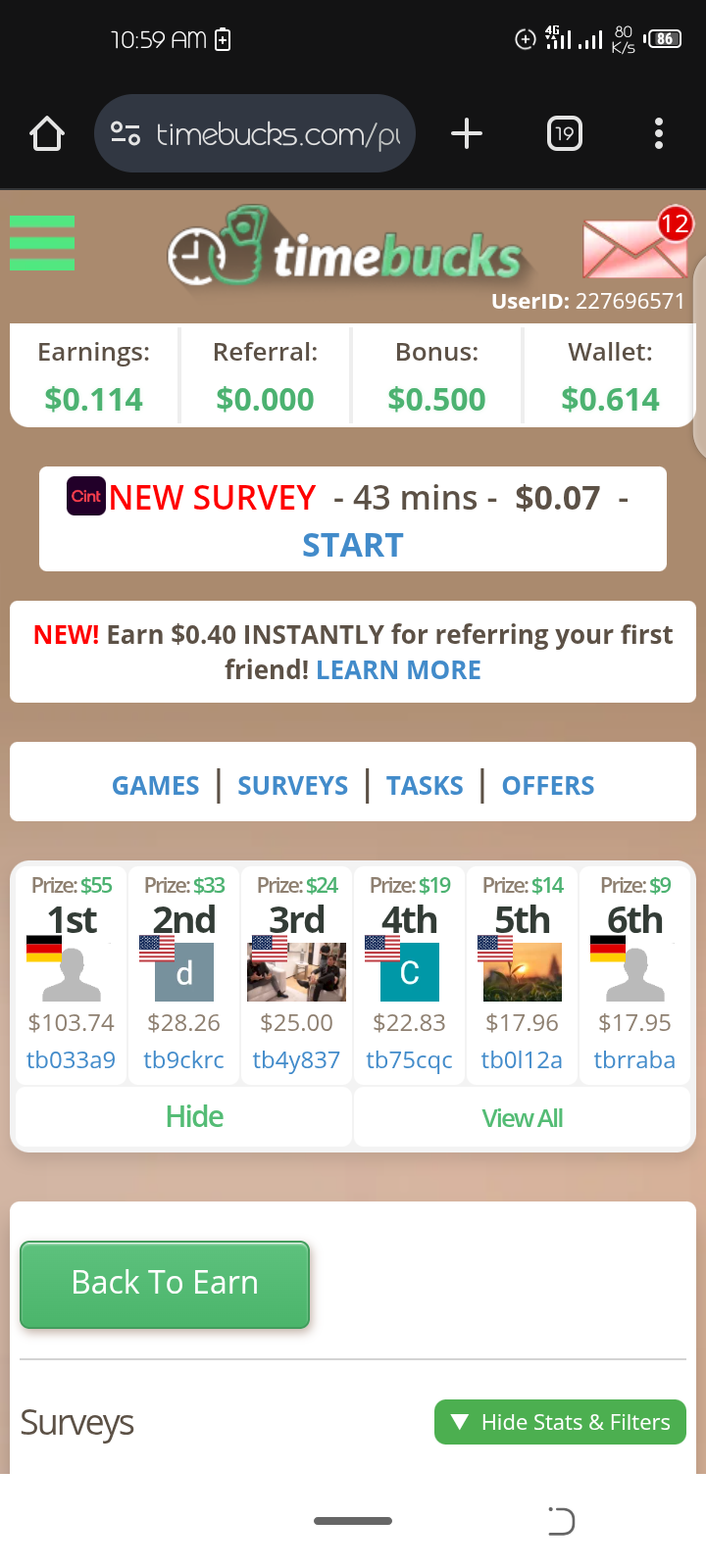Start the new Cint survey
Viewport: 706px width, 1568px height.
tap(353, 545)
